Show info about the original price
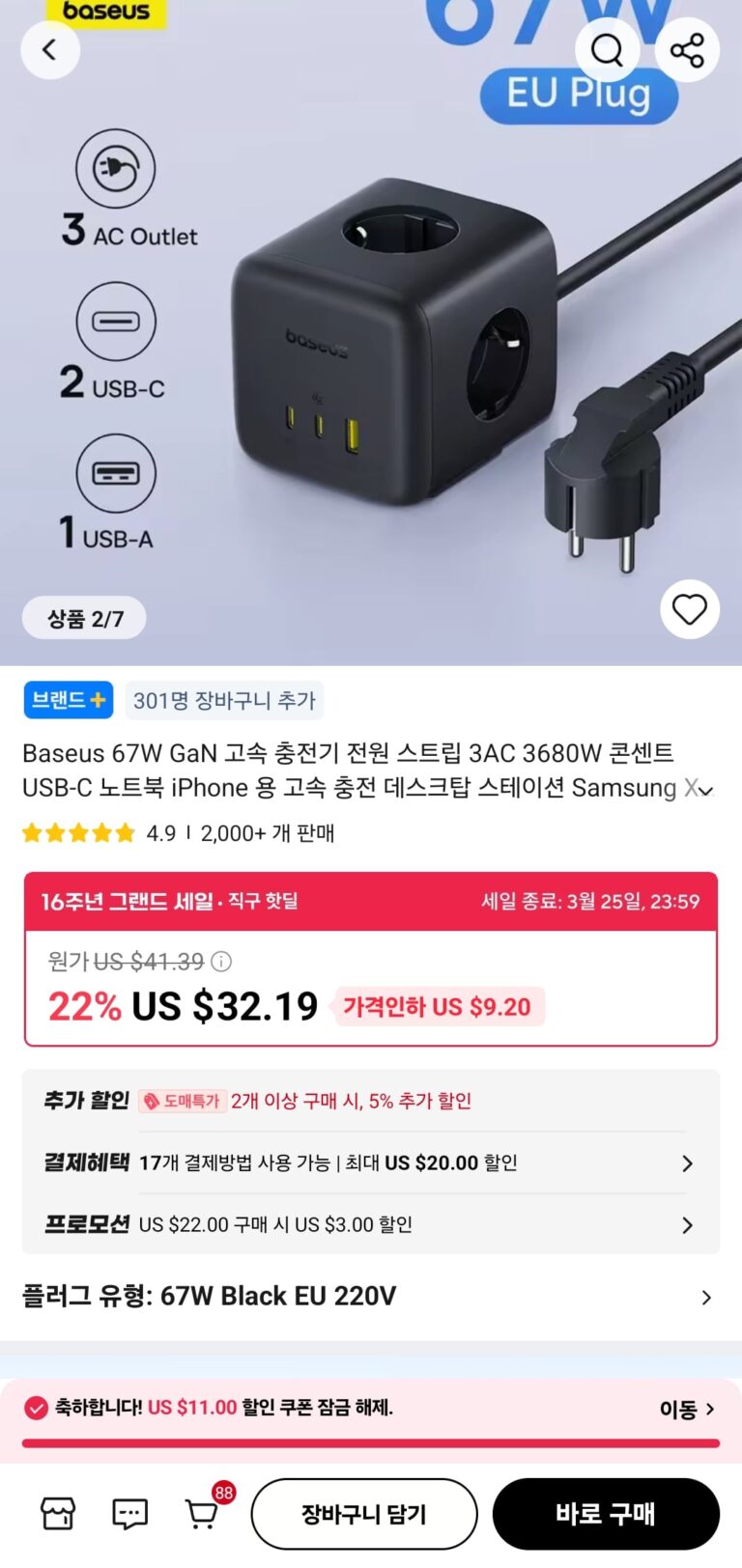The image size is (742, 1568). click(221, 962)
